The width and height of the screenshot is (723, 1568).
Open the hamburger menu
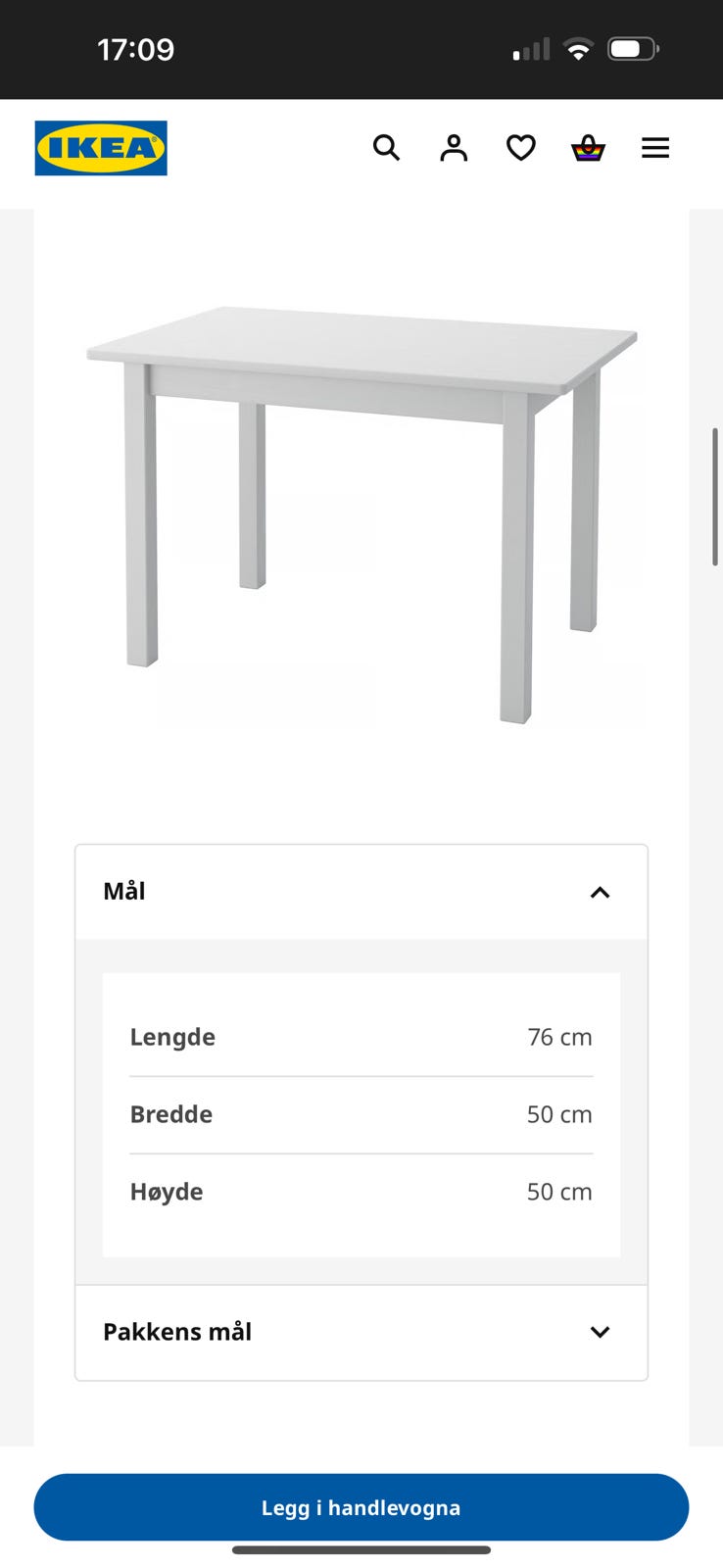pyautogui.click(x=655, y=148)
